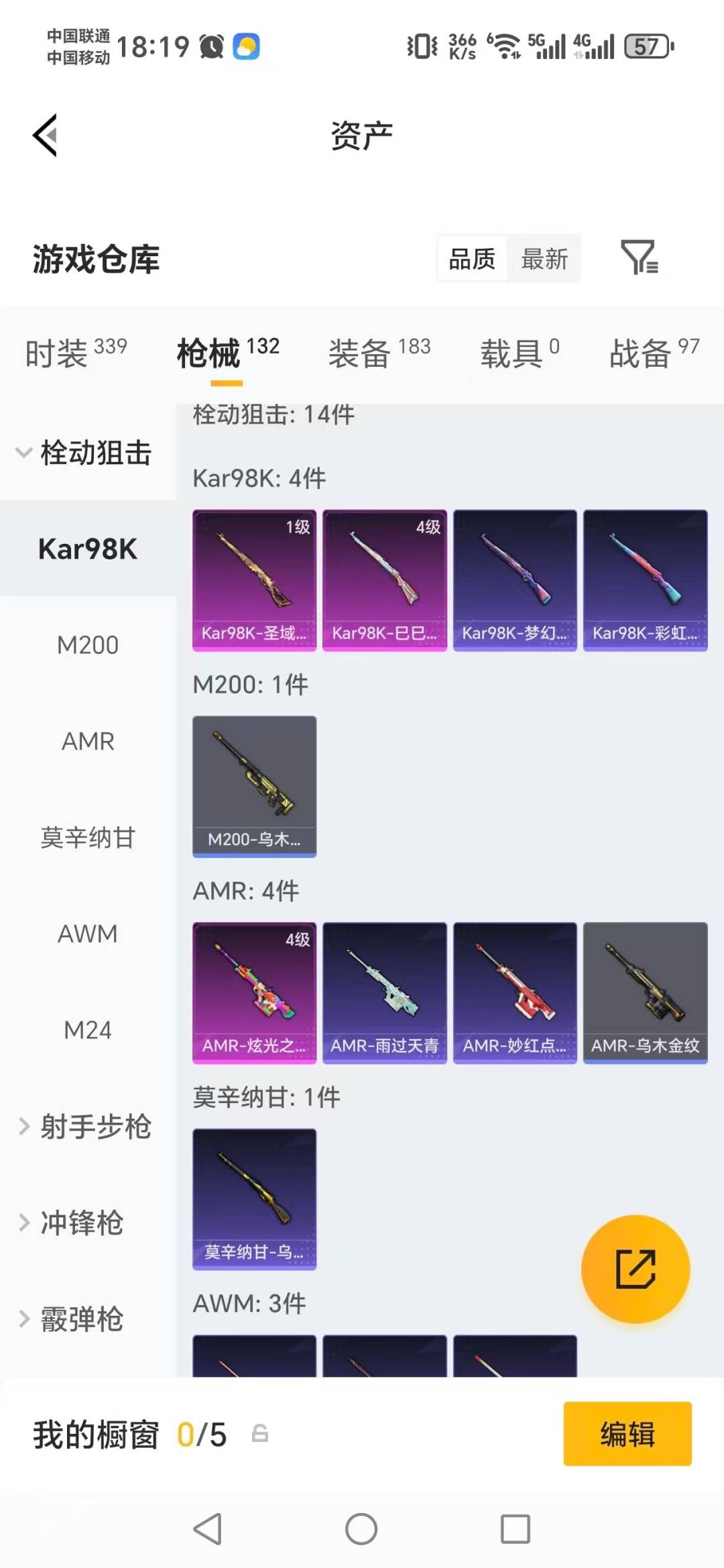Tap the 编辑 button
Screen dimensions: 724x1568
(626, 1435)
